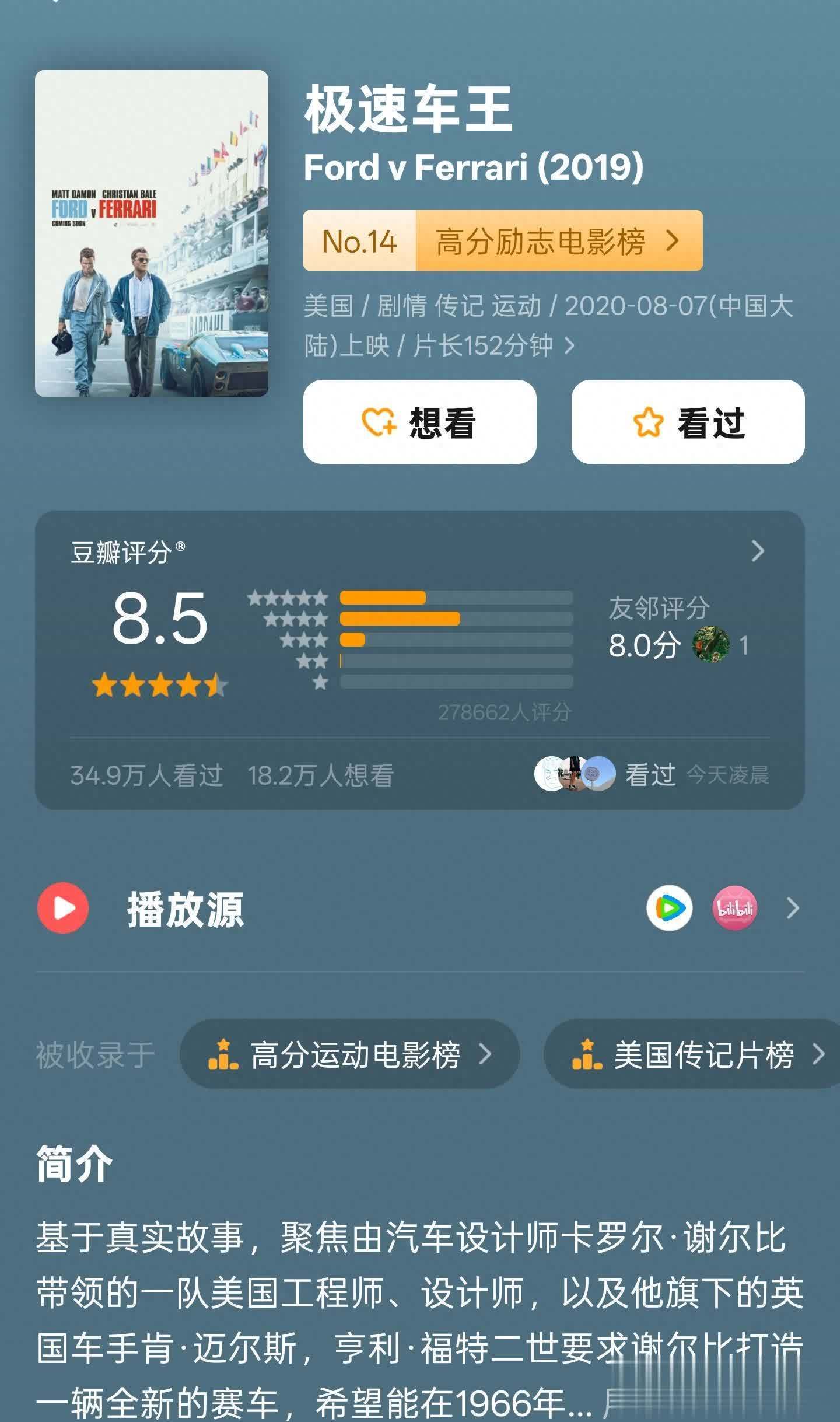Open the bilibili playback source
Viewport: 840px width, 1422px height.
pyautogui.click(x=734, y=909)
